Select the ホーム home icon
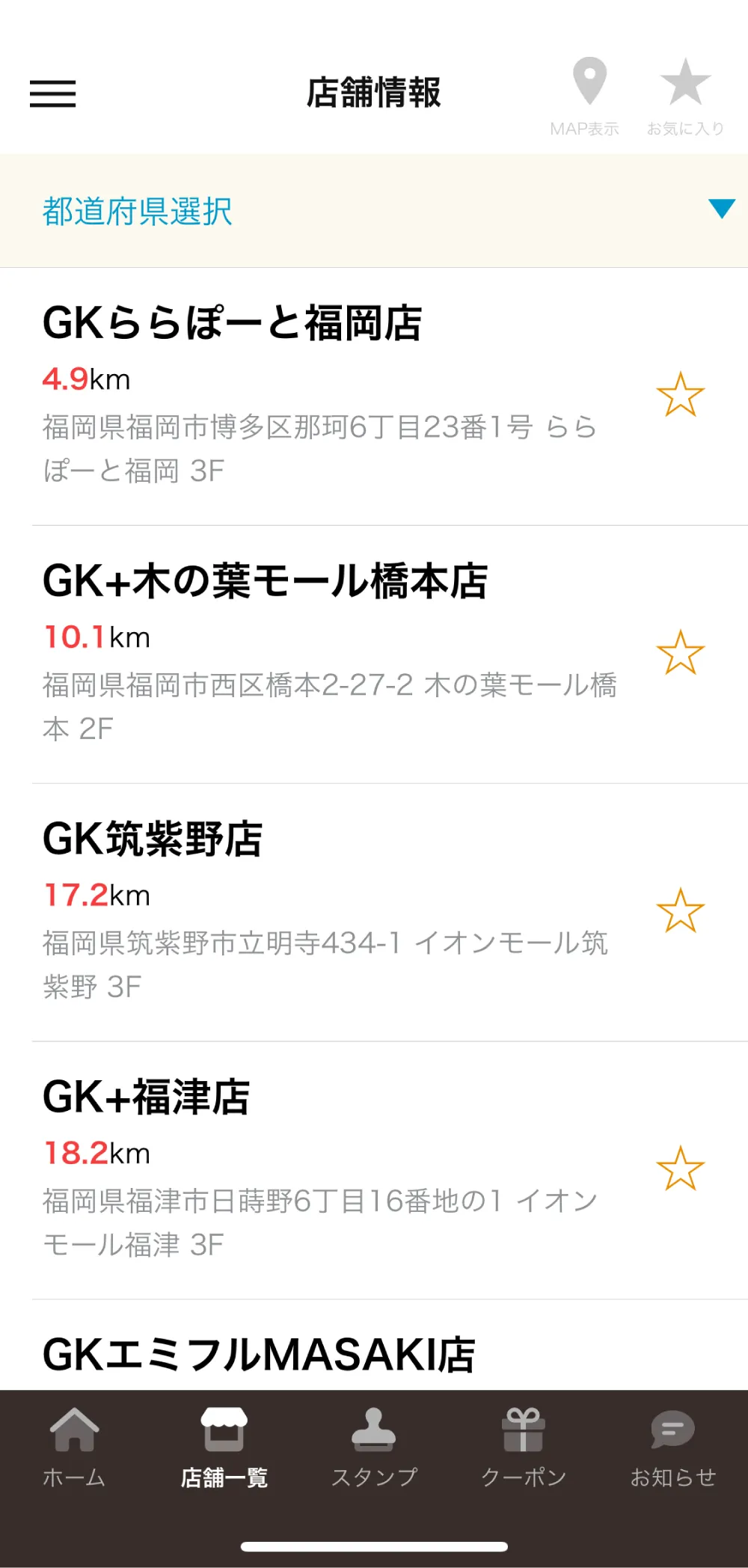This screenshot has height=1568, width=748. [x=74, y=1431]
